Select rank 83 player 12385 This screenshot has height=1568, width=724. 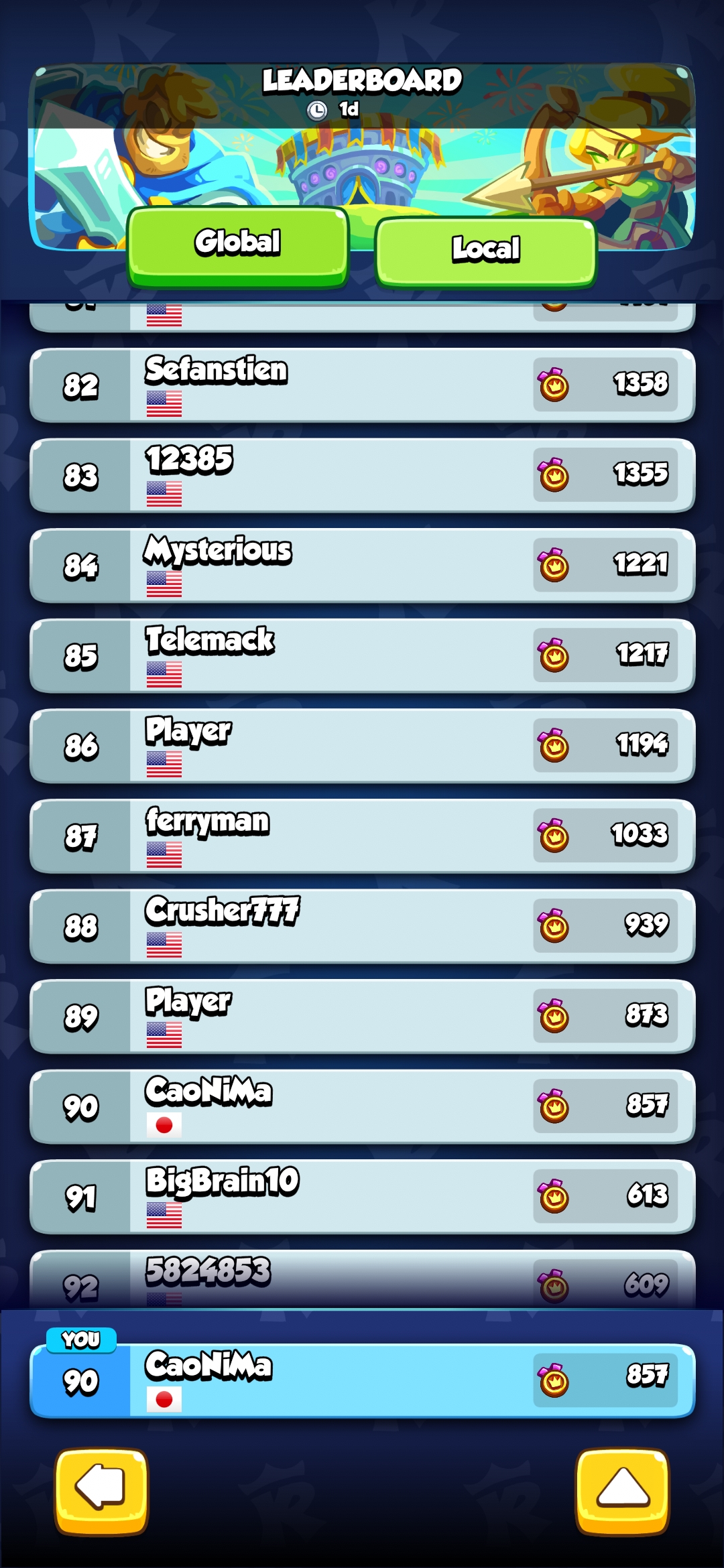[x=362, y=476]
